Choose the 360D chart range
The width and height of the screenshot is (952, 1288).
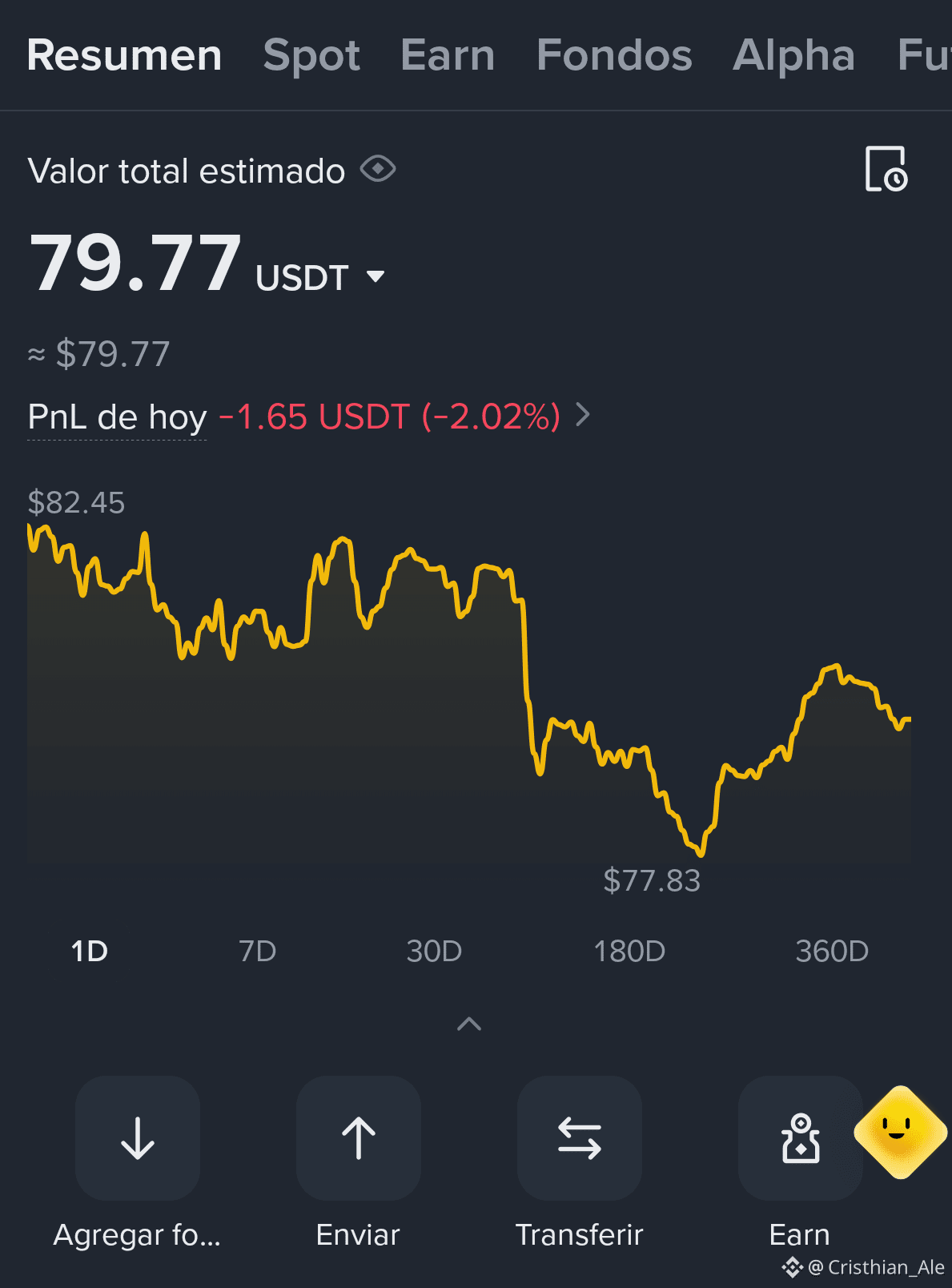point(832,951)
